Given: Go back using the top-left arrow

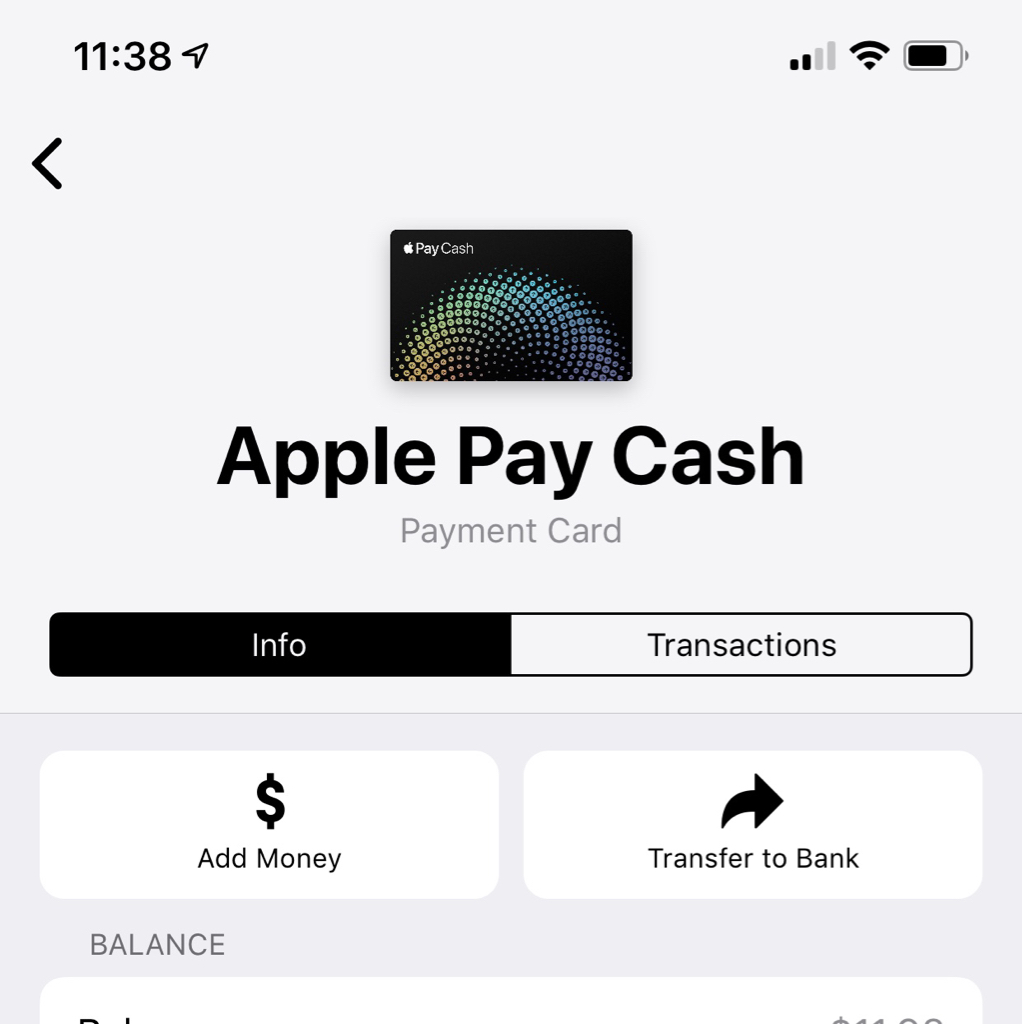Looking at the screenshot, I should point(48,164).
